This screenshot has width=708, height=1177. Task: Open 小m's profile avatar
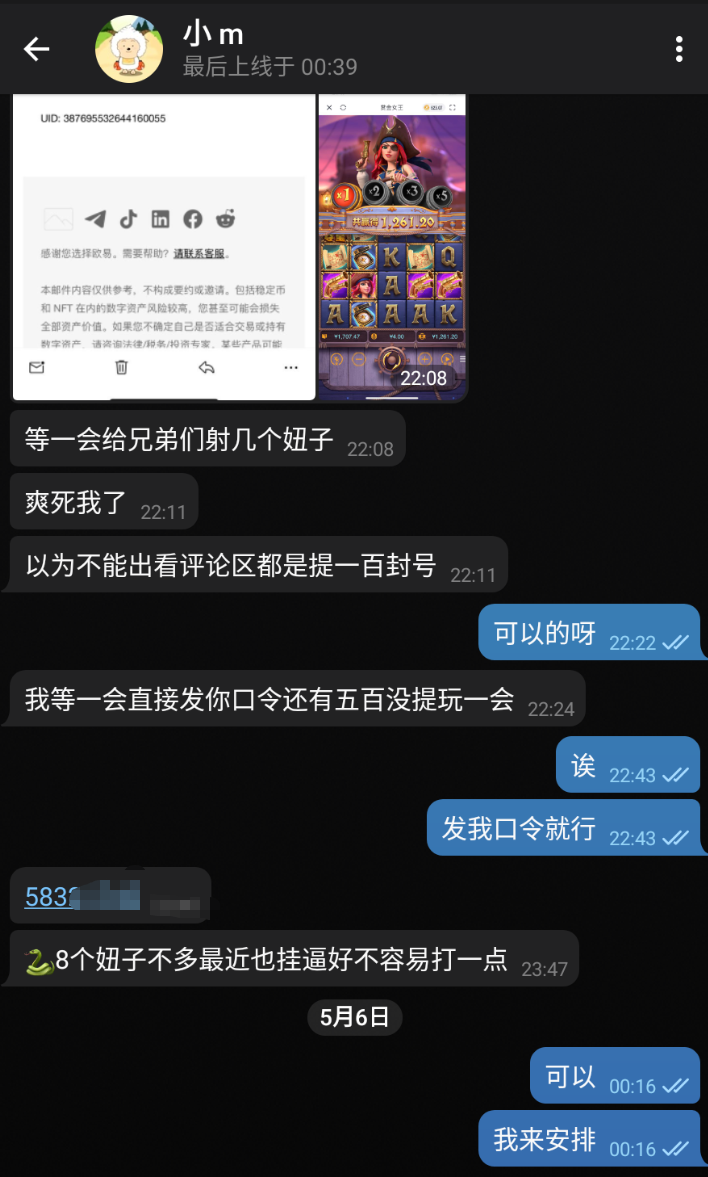click(129, 49)
